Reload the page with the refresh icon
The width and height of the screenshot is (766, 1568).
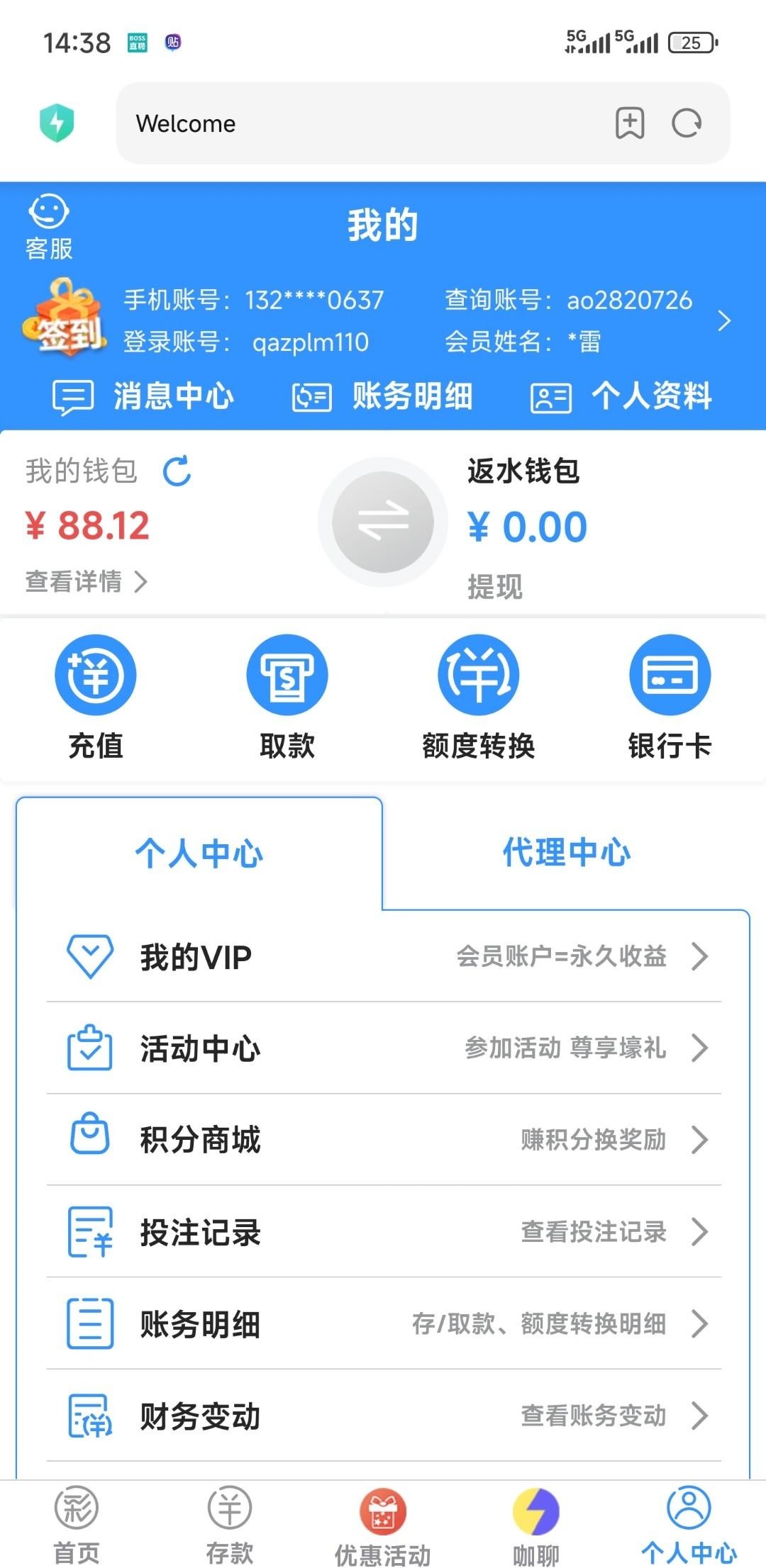click(x=687, y=123)
